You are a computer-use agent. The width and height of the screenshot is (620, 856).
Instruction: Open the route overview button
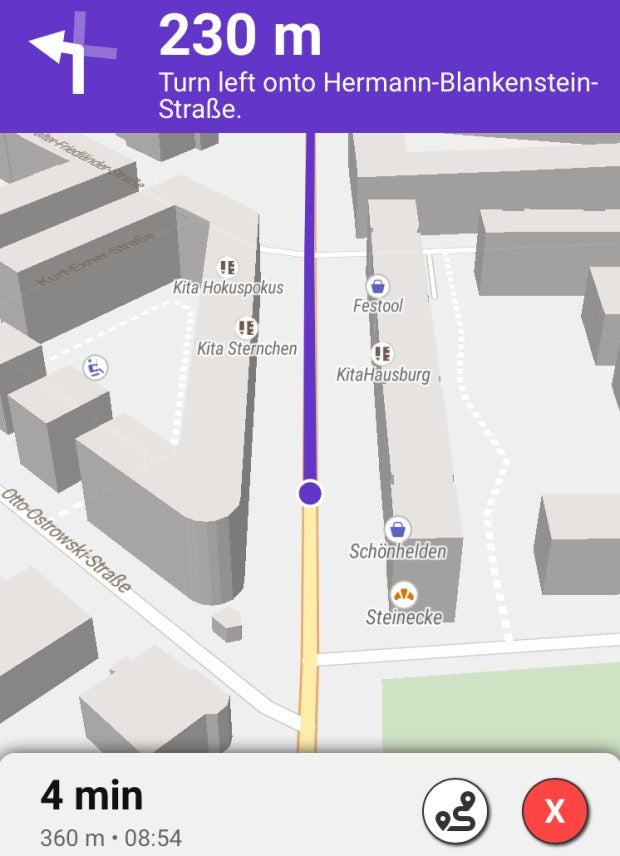(455, 810)
